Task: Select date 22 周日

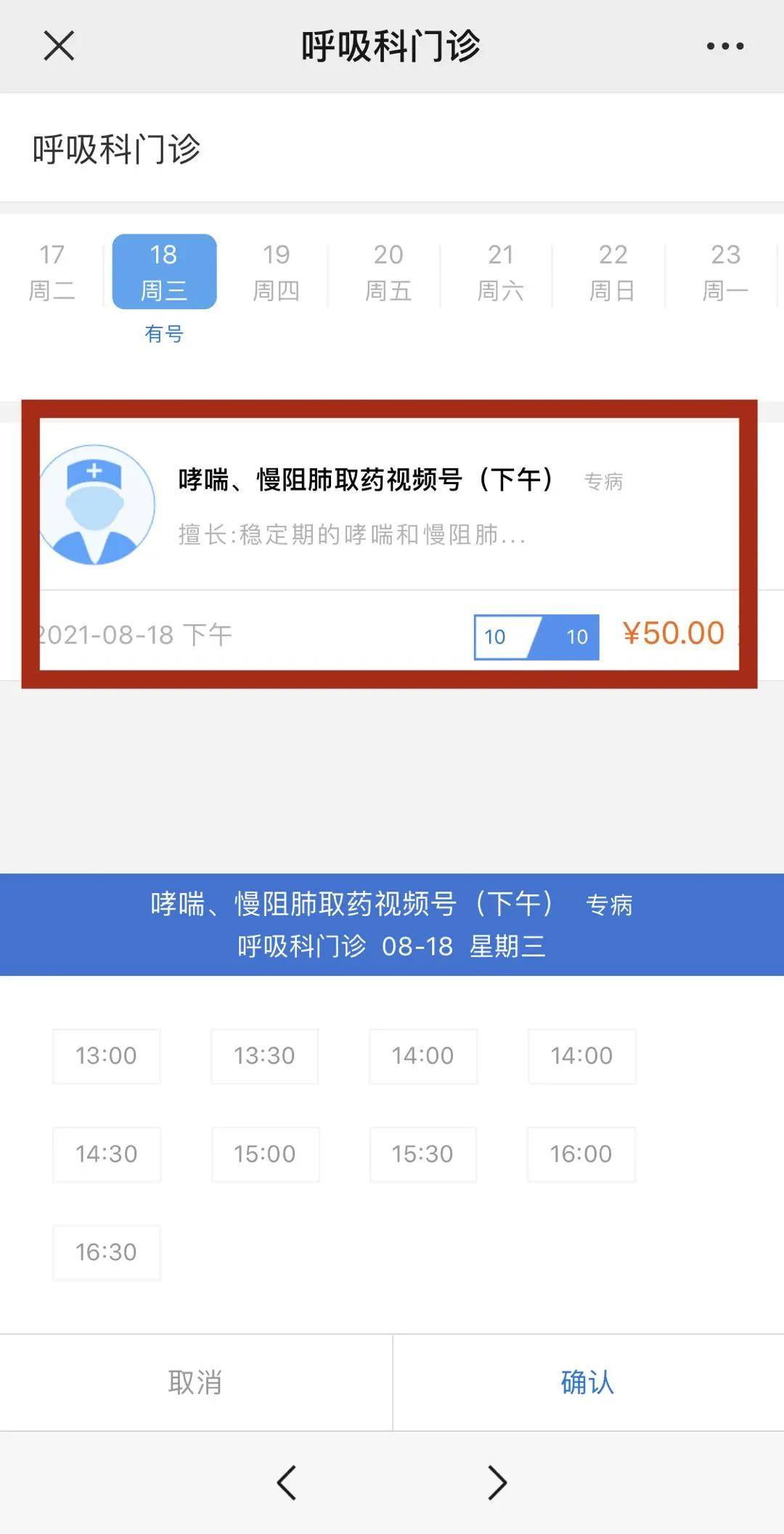Action: (x=613, y=272)
